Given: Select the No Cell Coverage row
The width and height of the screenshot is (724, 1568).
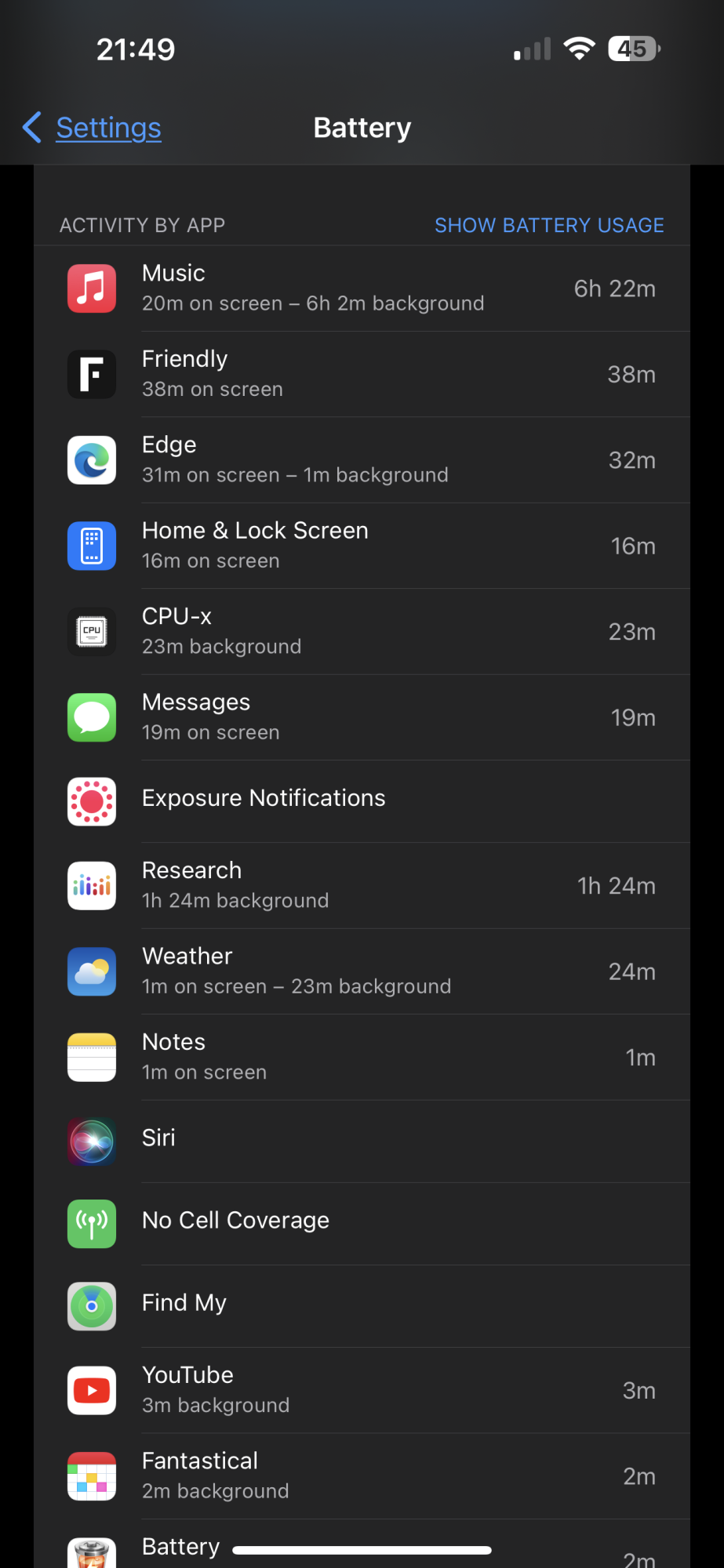Looking at the screenshot, I should click(362, 1224).
